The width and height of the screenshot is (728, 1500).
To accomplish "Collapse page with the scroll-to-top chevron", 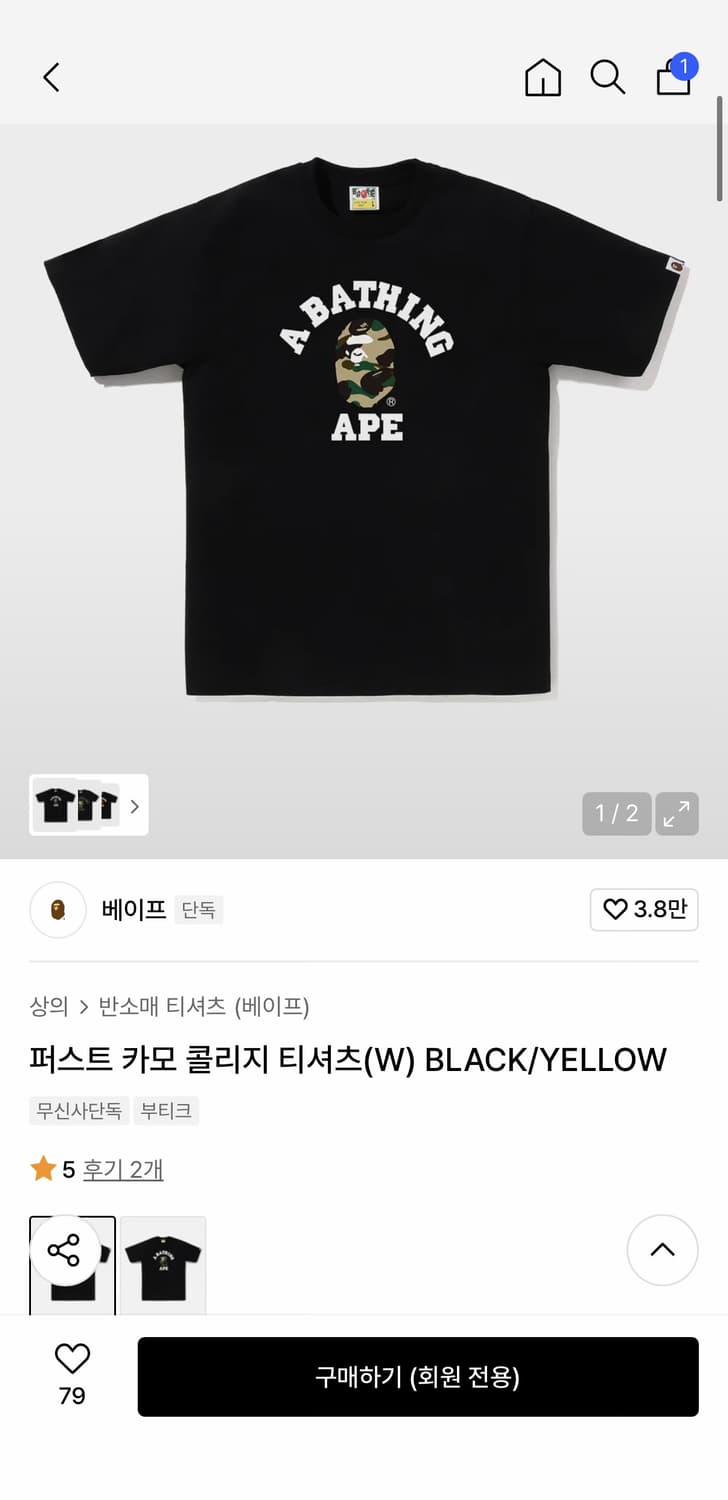I will coord(662,1250).
